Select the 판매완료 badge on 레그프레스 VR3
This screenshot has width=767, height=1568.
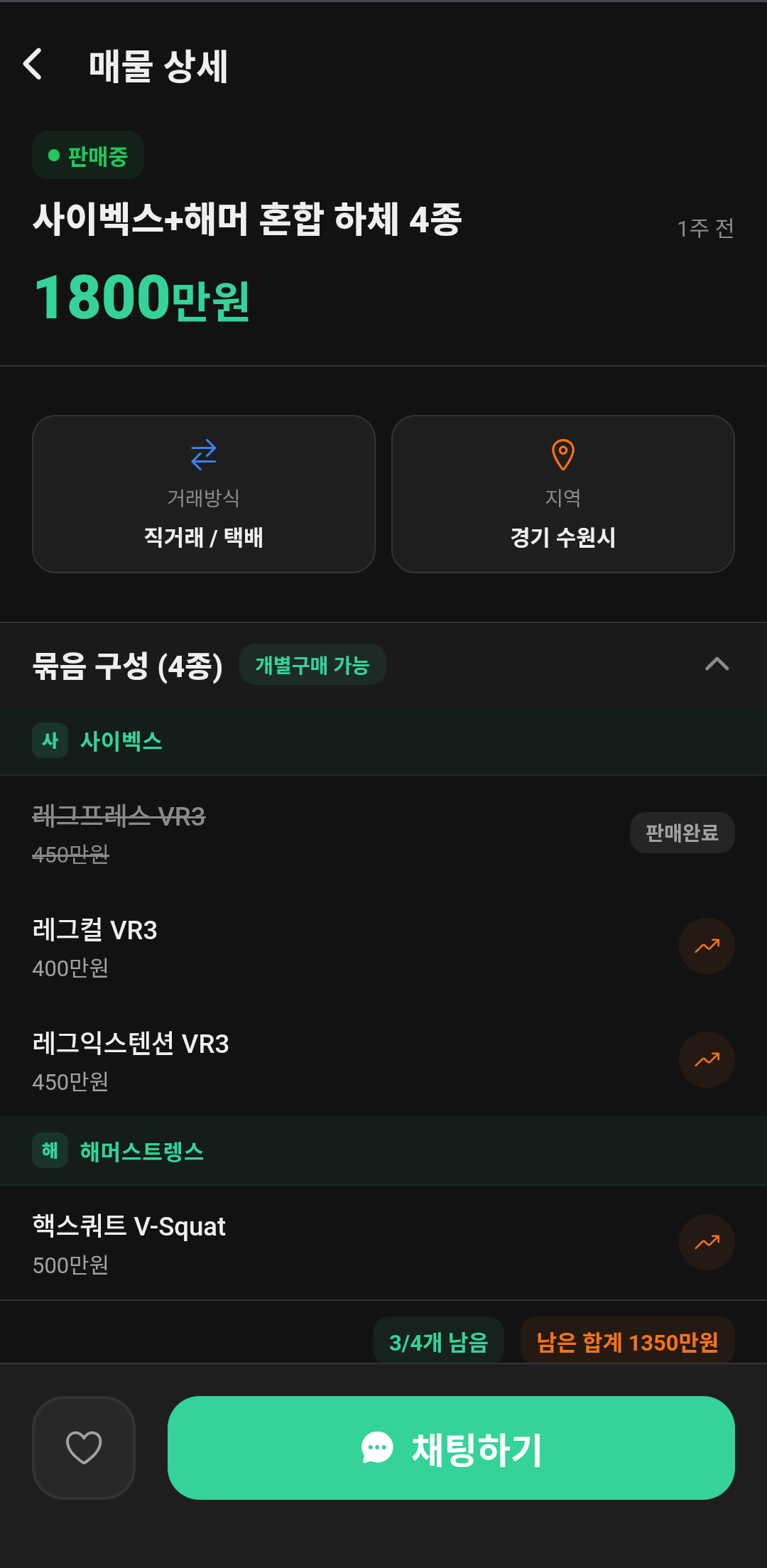point(682,833)
